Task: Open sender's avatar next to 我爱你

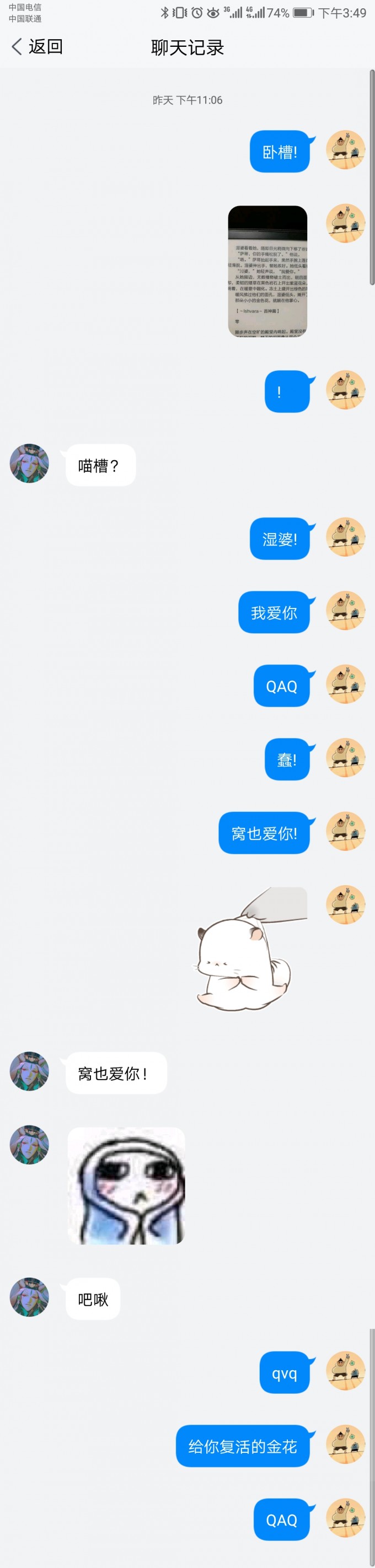Action: (x=345, y=611)
